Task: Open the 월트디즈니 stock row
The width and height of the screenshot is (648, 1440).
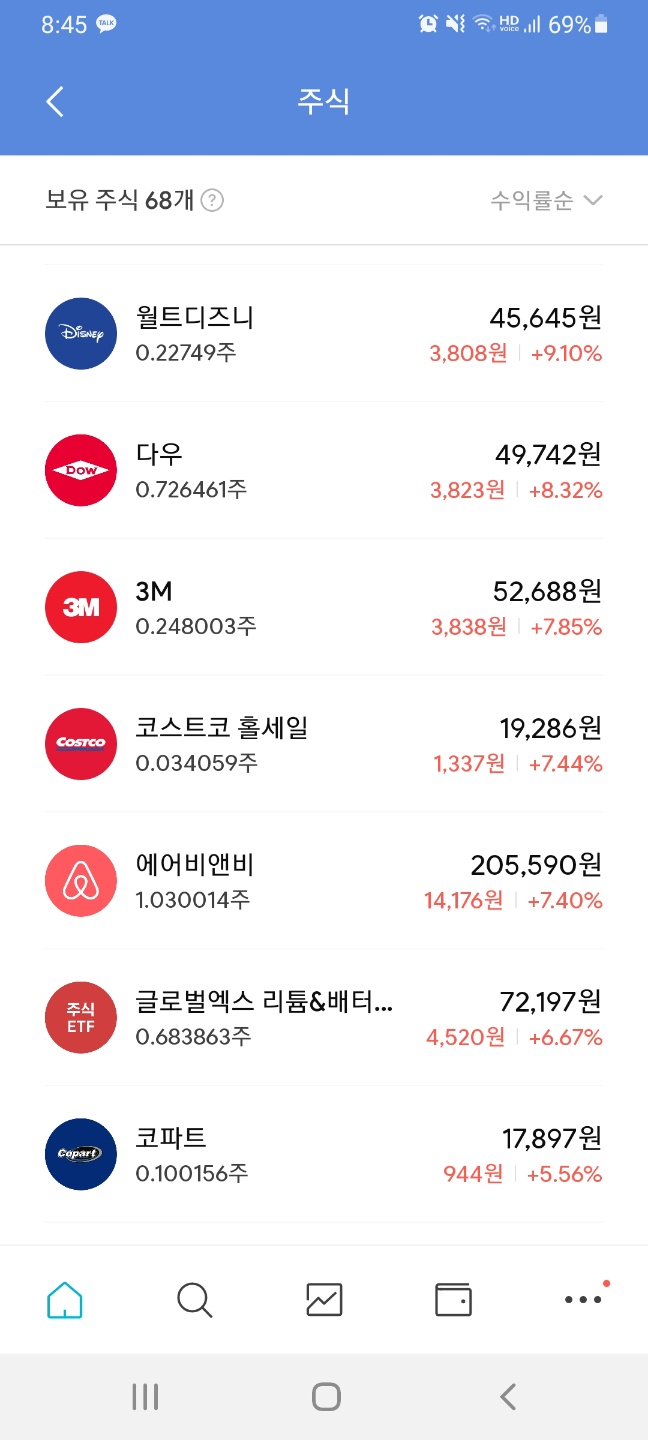Action: (324, 334)
